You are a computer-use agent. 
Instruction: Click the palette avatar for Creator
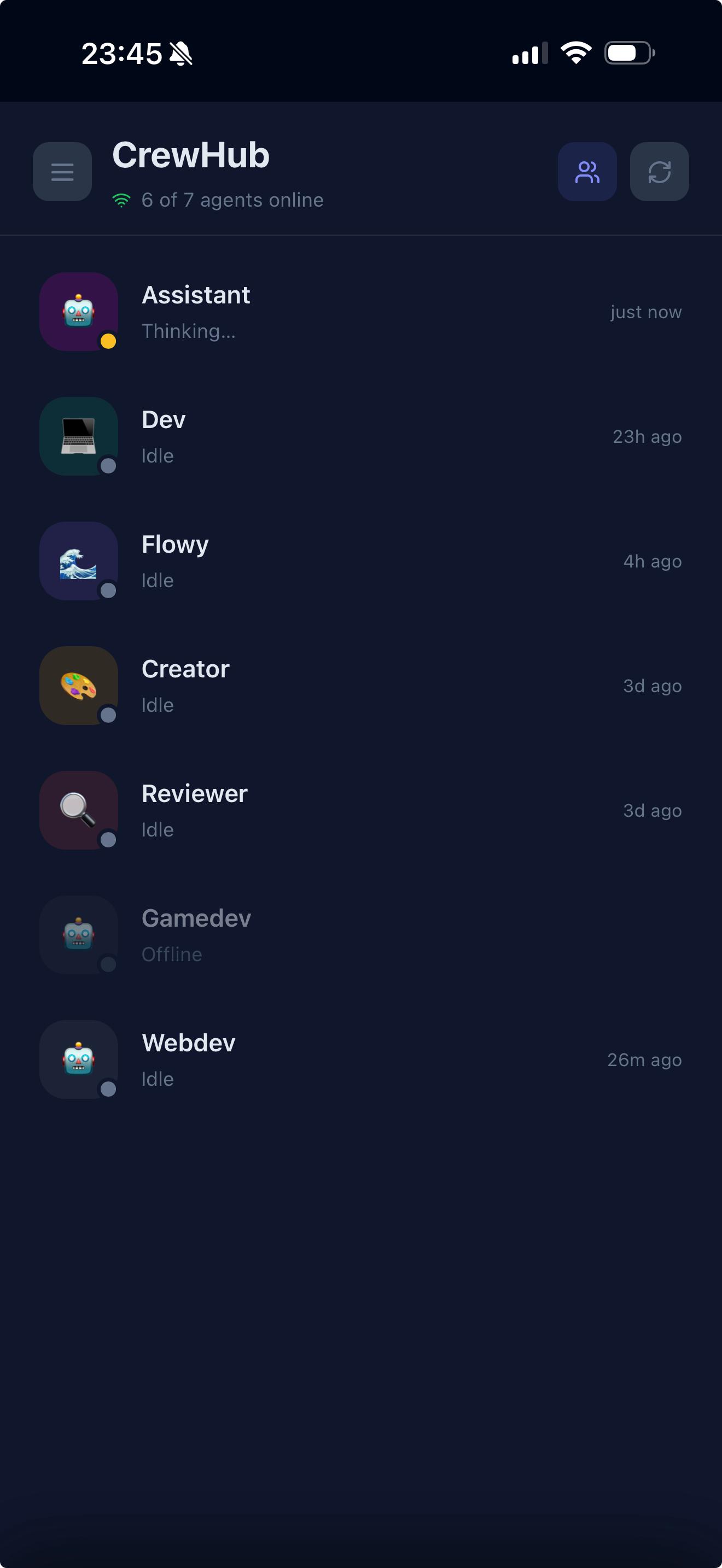pos(78,686)
